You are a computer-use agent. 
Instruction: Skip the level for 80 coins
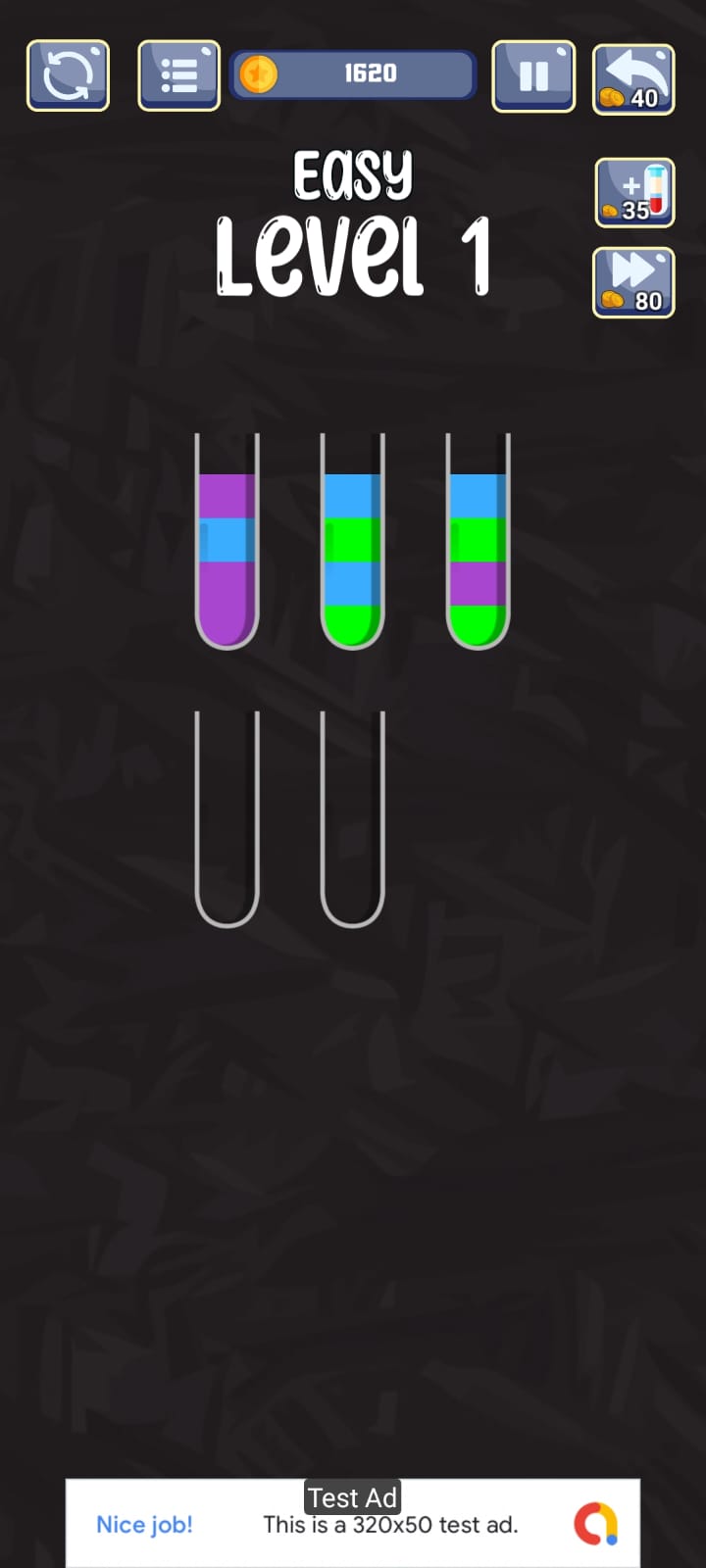[633, 282]
